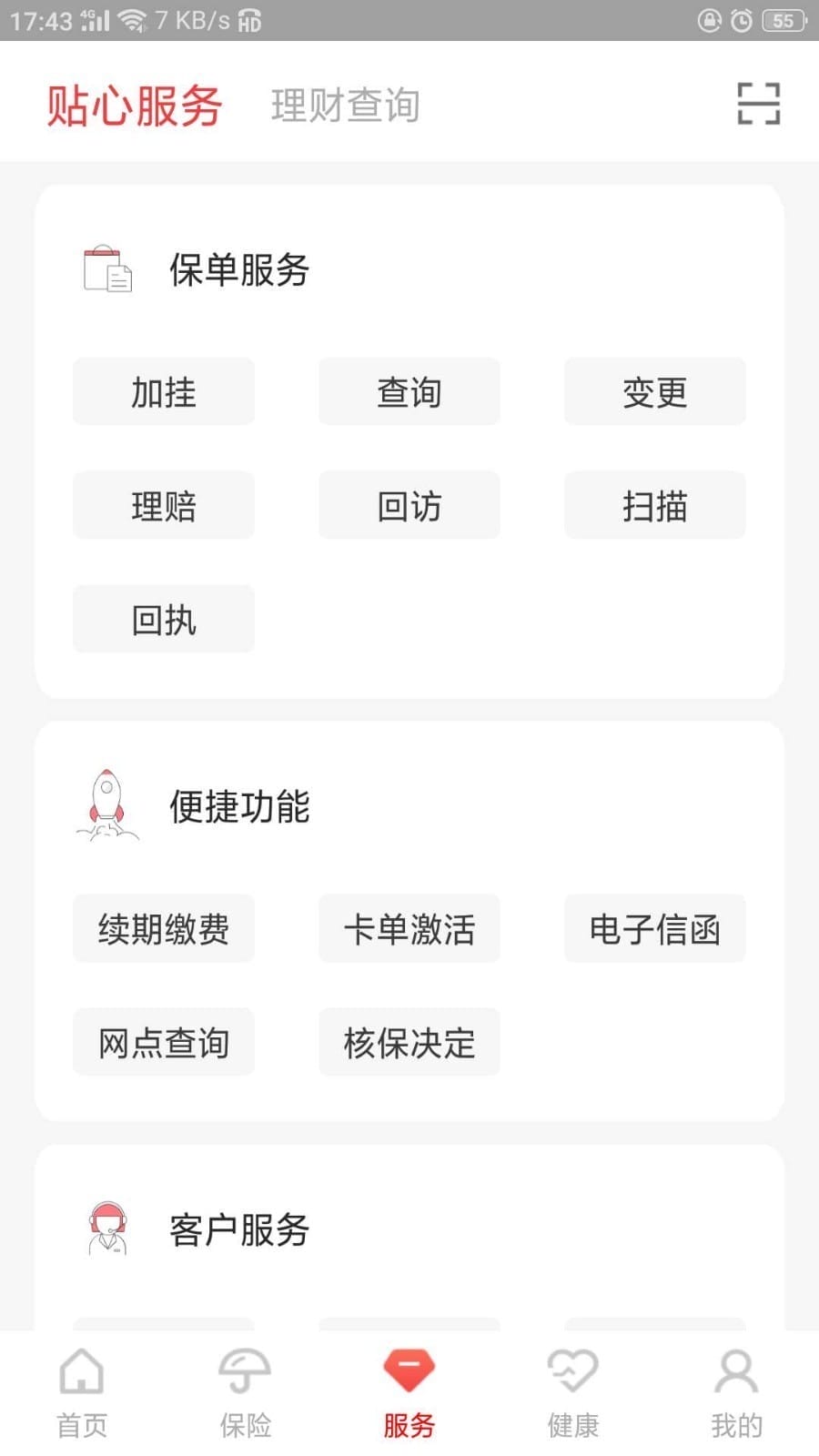Tap the scan icon in the top right corner

coord(758,103)
